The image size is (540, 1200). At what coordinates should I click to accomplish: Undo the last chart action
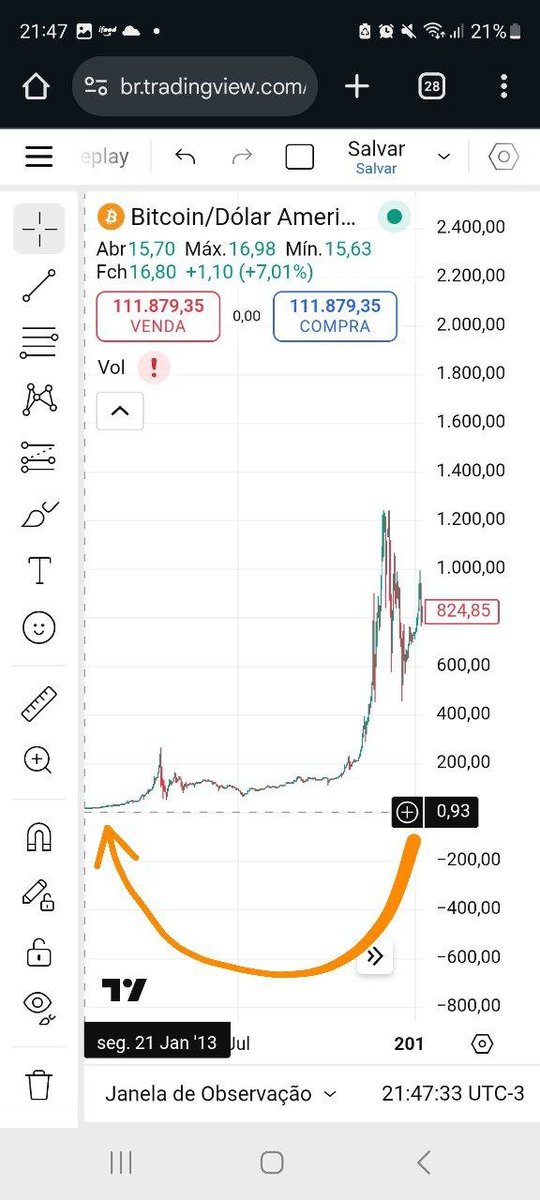click(185, 157)
